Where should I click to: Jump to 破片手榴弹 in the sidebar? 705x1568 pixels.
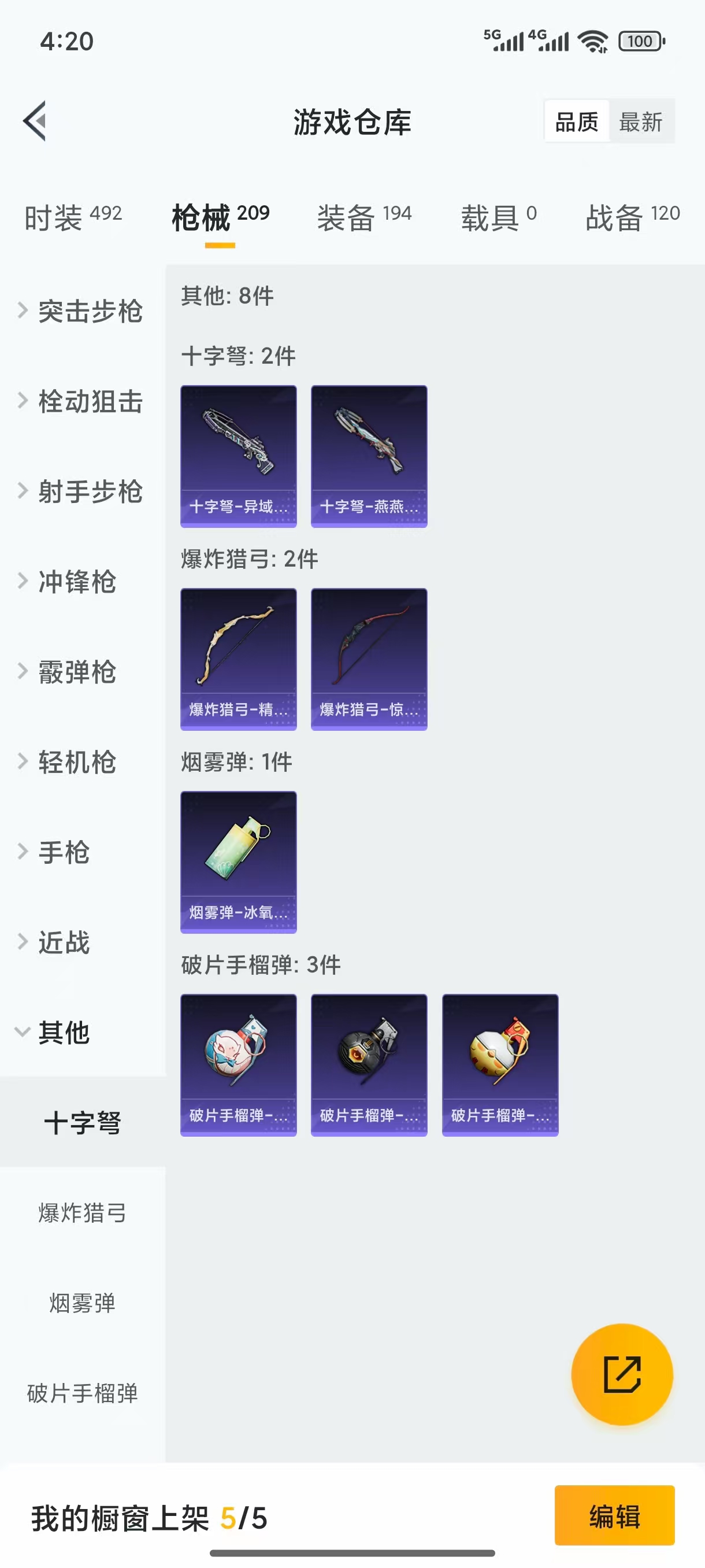[x=82, y=1393]
